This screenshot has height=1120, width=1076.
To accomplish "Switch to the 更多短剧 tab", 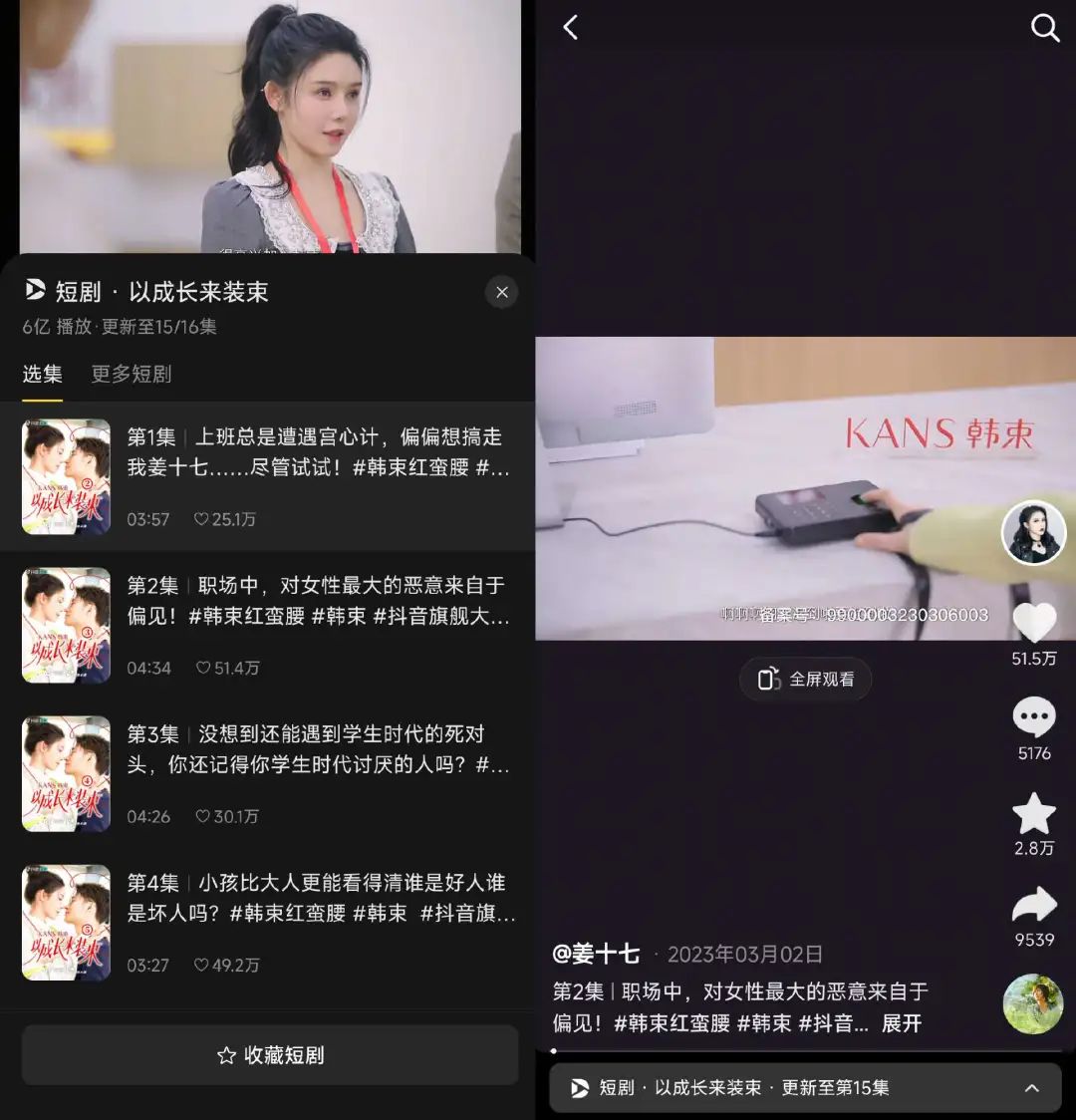I will click(x=132, y=374).
